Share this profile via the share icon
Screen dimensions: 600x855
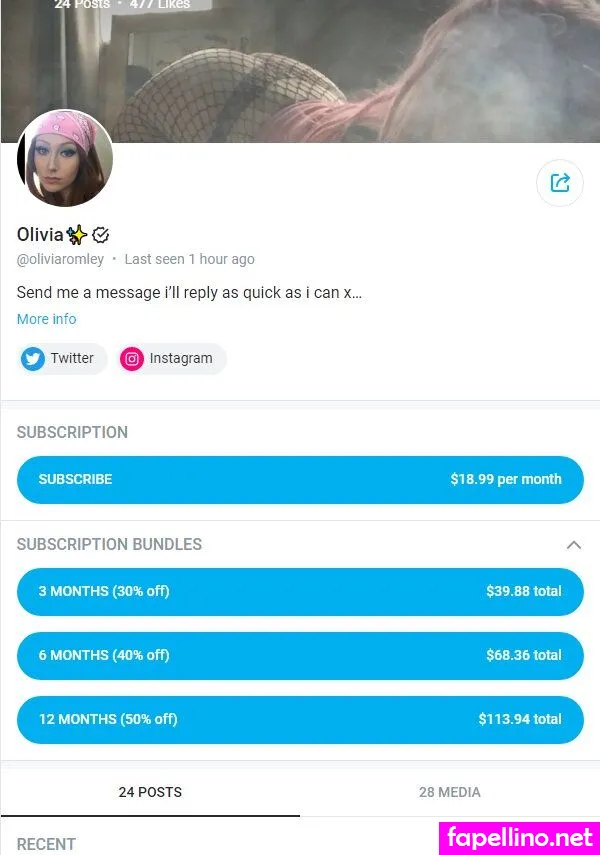560,182
